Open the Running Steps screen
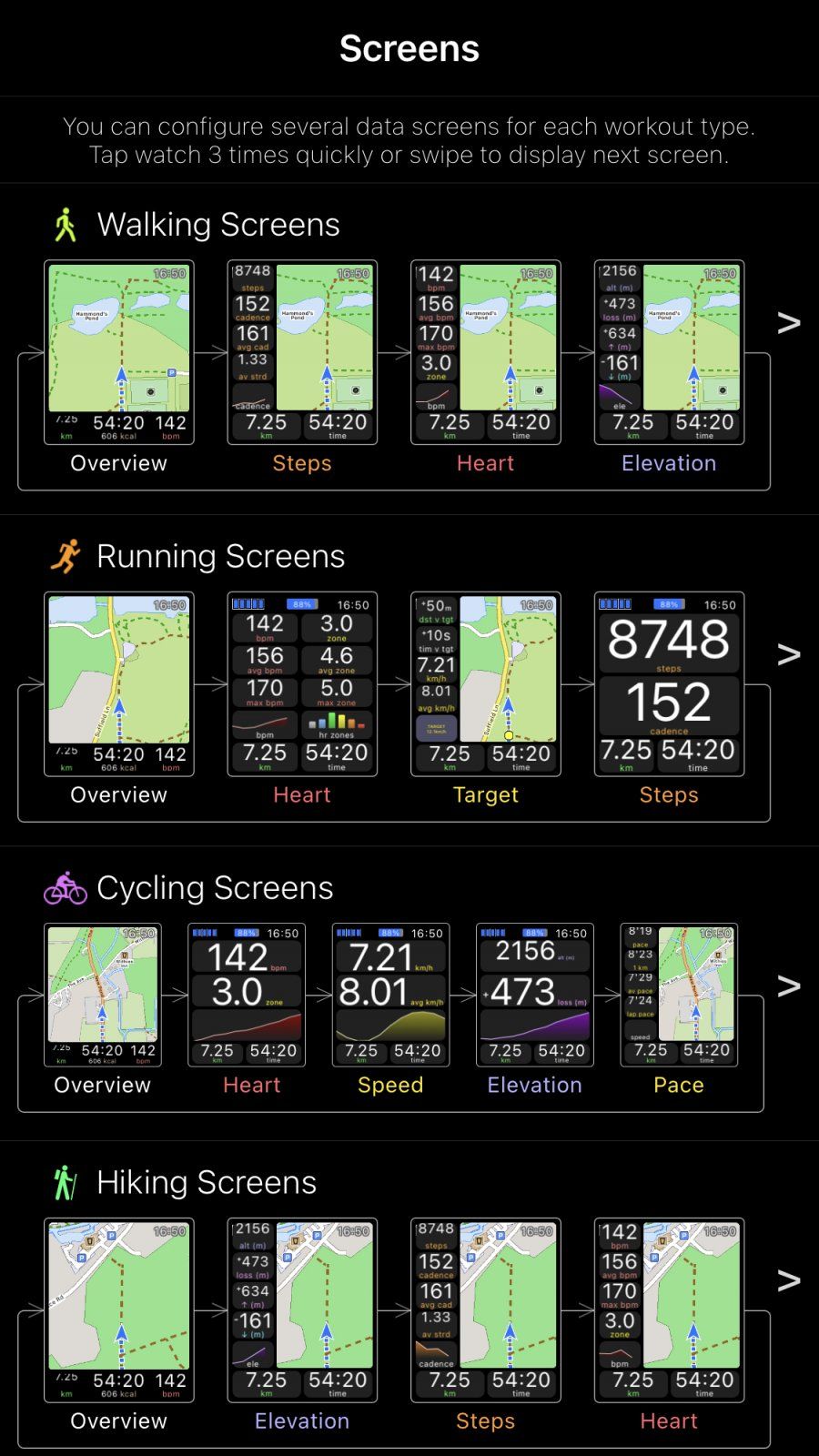Viewport: 819px width, 1456px height. [669, 684]
